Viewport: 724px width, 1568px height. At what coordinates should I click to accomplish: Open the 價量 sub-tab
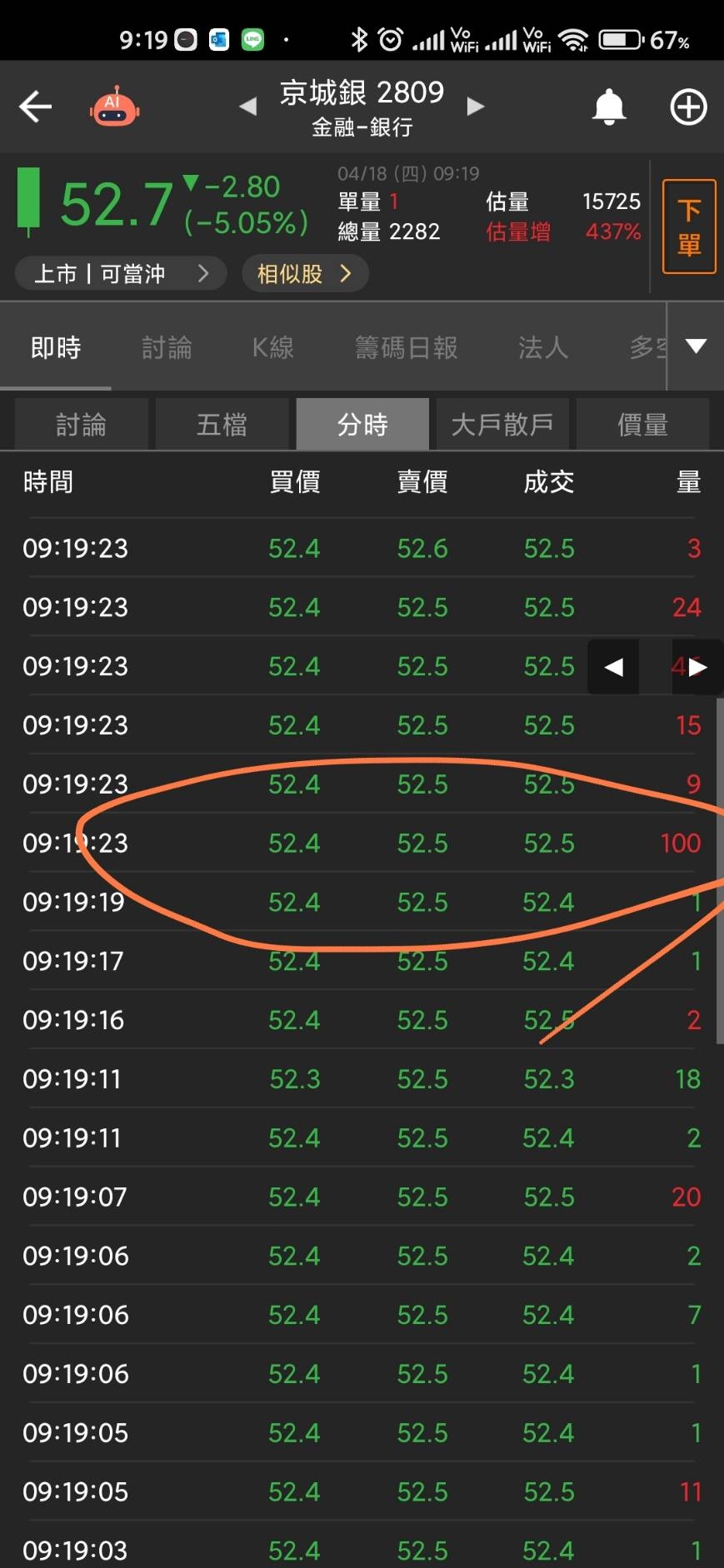click(x=642, y=425)
